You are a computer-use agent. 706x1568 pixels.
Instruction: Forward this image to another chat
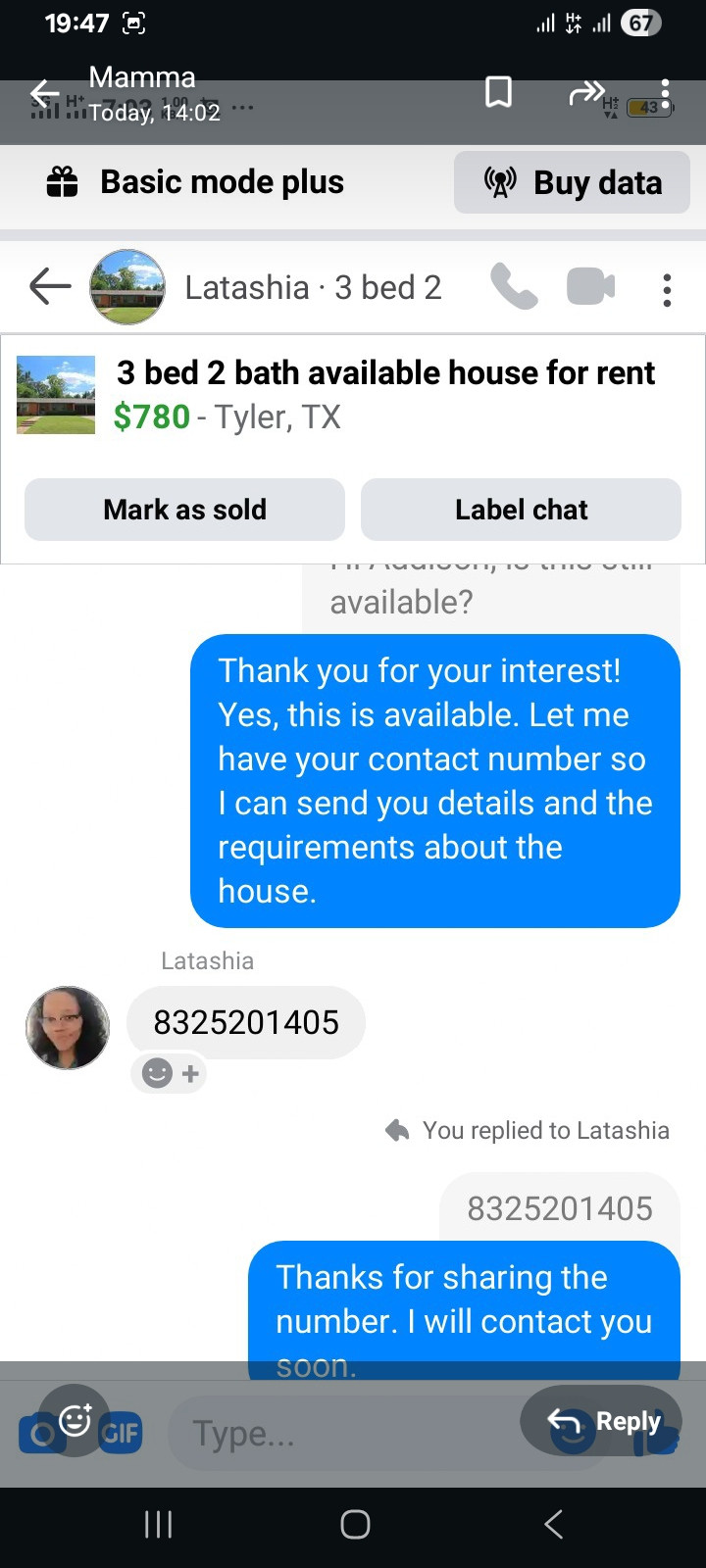(x=586, y=93)
